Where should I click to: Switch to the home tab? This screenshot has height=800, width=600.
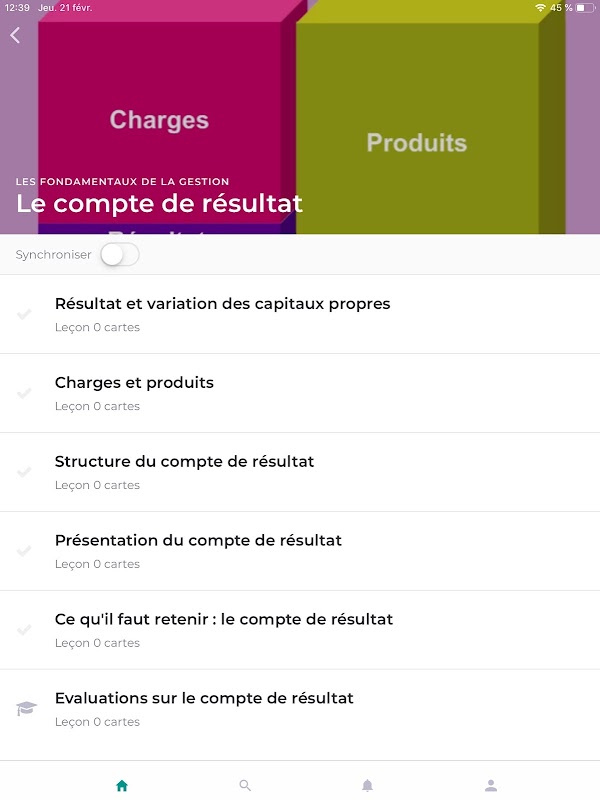(121, 785)
